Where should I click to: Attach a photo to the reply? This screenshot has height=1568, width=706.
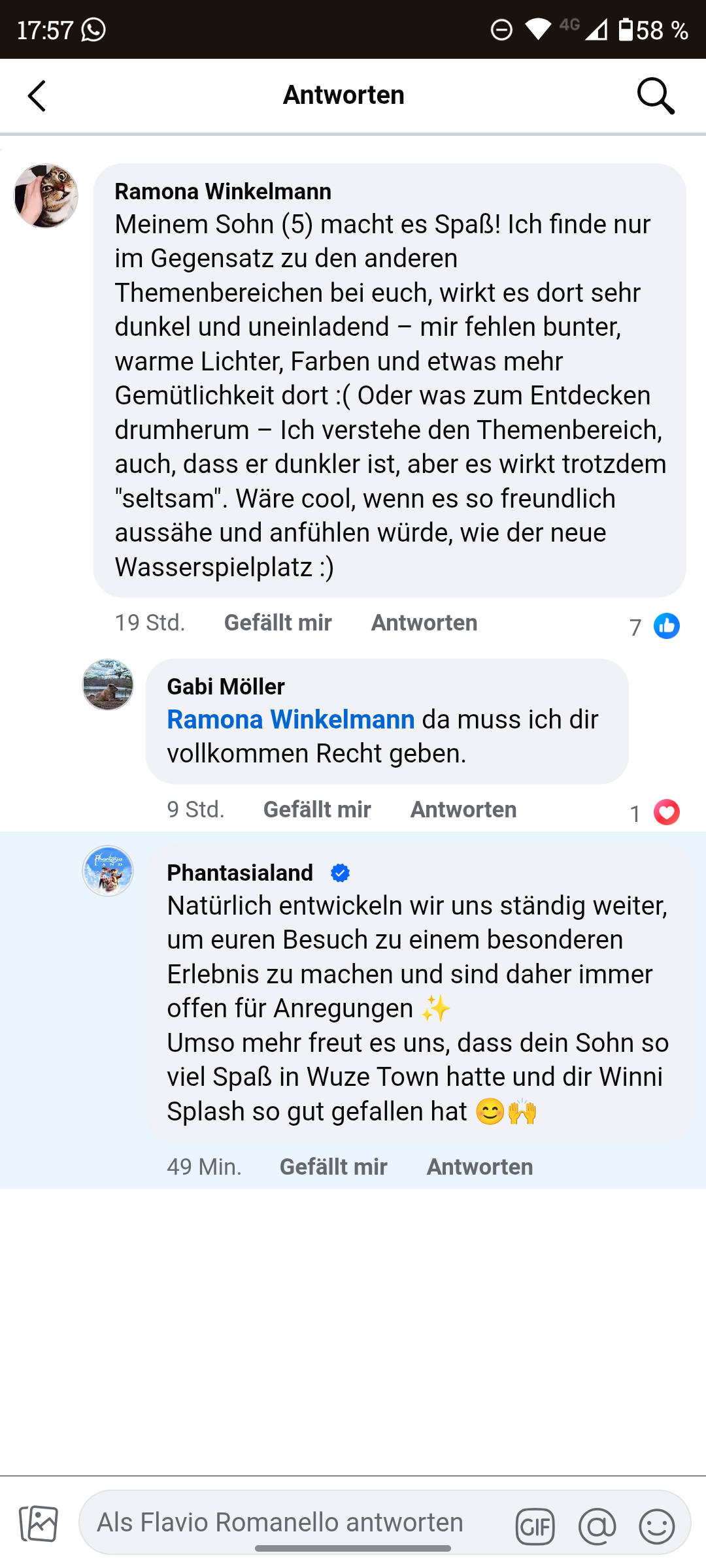tap(39, 1524)
